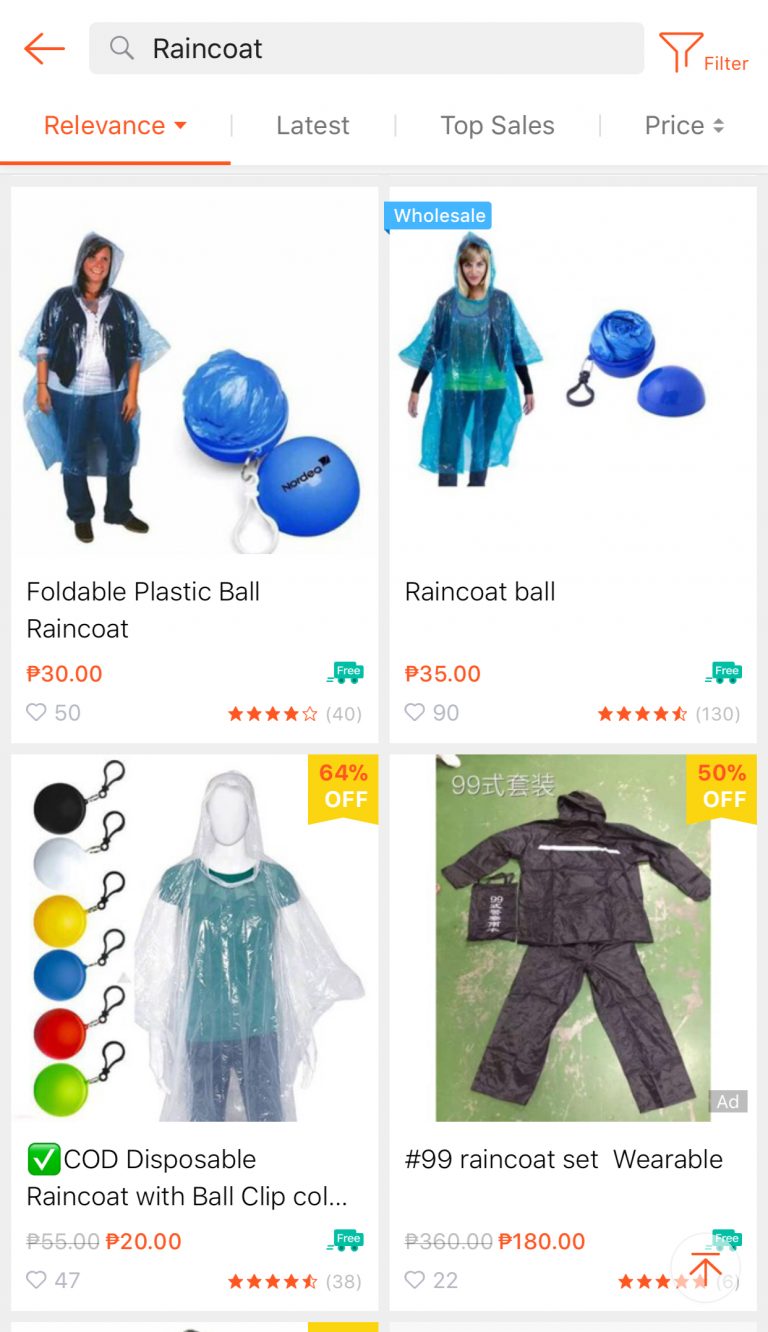Screen dimensions: 768x1332
Task: Select the Relevance sort tab
Action: [x=115, y=126]
